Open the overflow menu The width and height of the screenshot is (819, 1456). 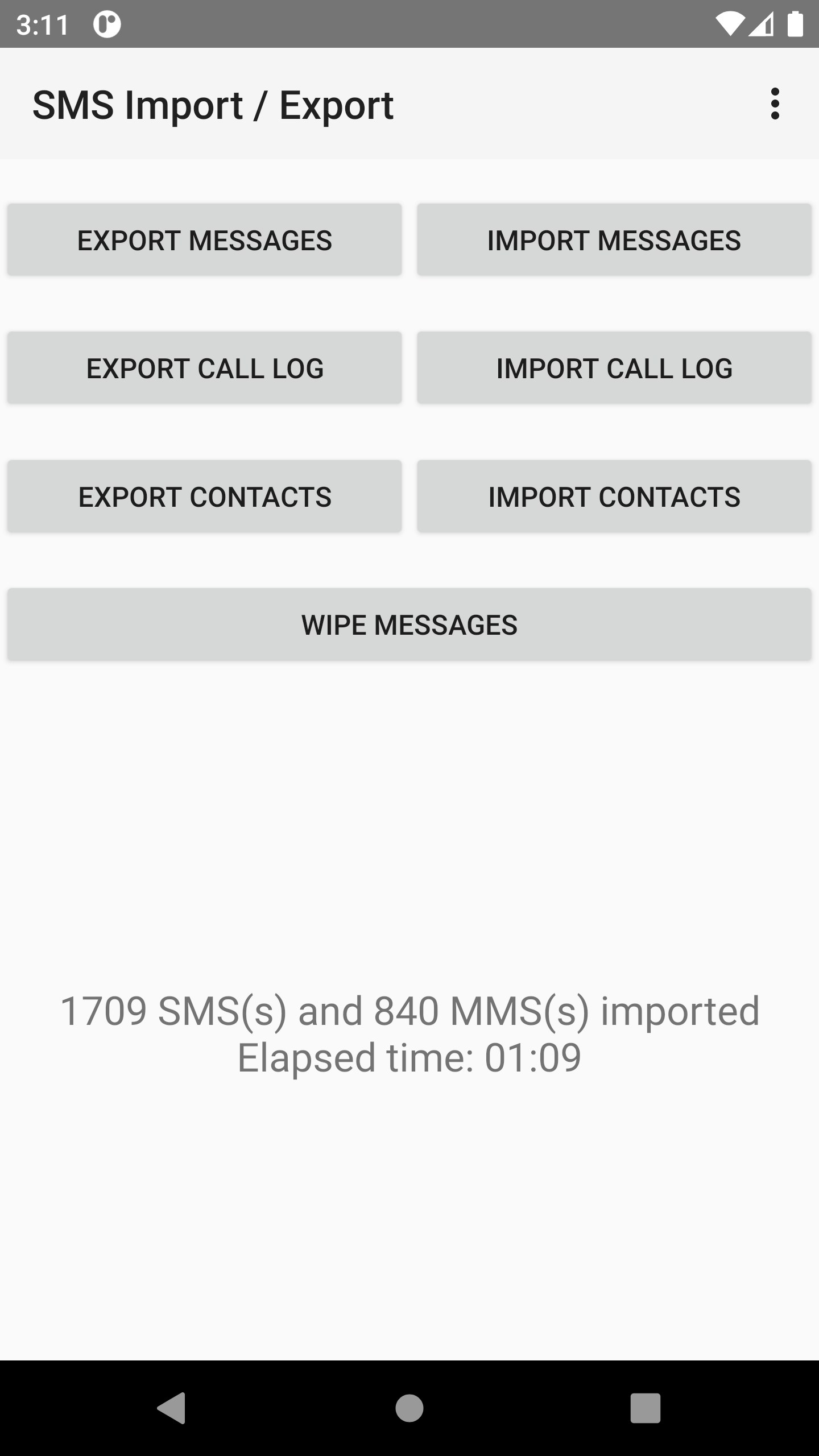(775, 104)
